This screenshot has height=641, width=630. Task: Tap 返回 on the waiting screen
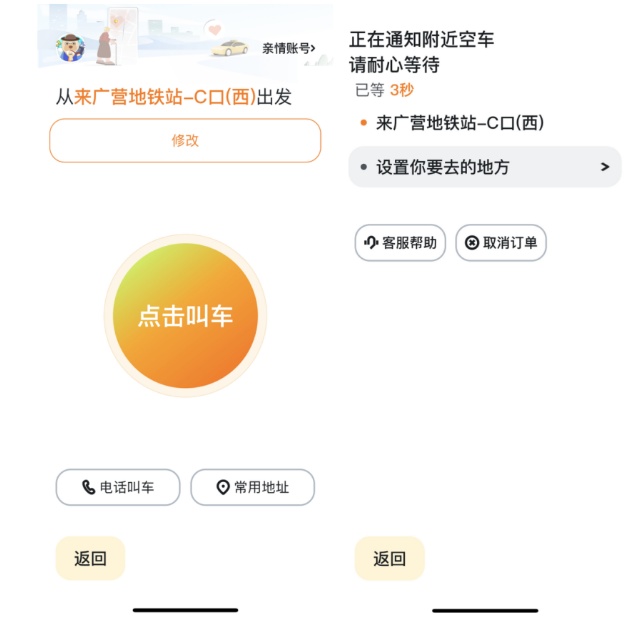(390, 558)
